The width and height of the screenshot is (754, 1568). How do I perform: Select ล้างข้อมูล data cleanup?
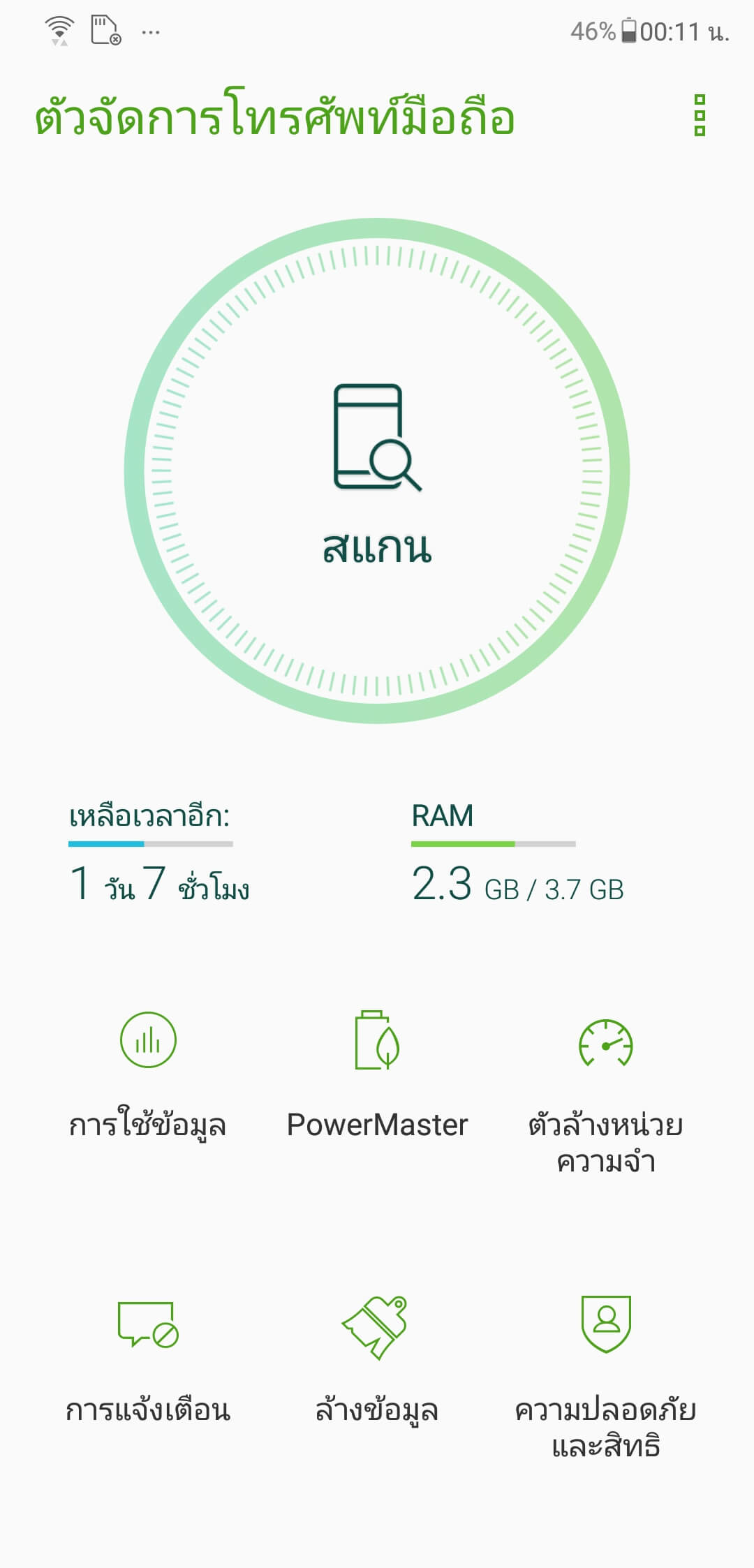pyautogui.click(x=377, y=1361)
